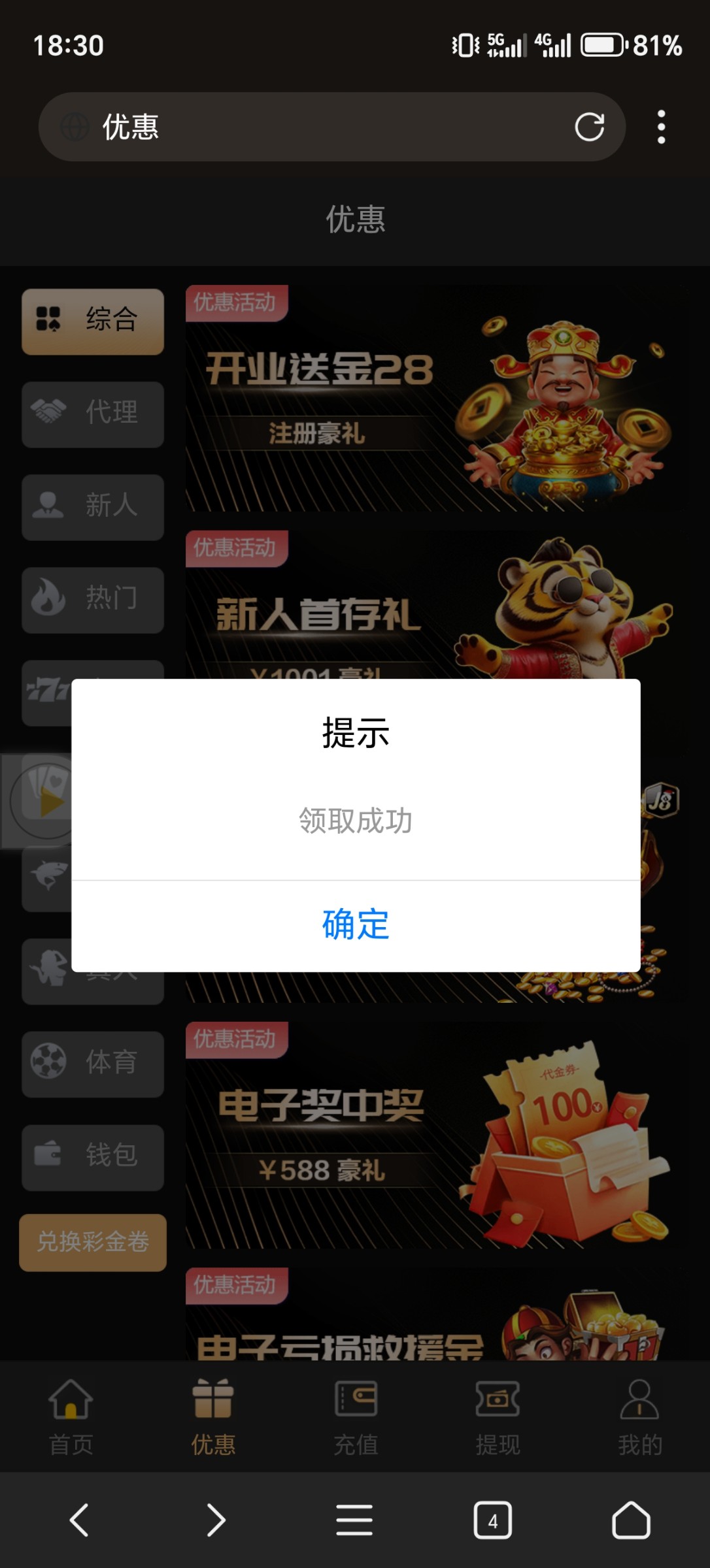Select the 体育 category
Image resolution: width=710 pixels, height=1568 pixels.
click(93, 1064)
